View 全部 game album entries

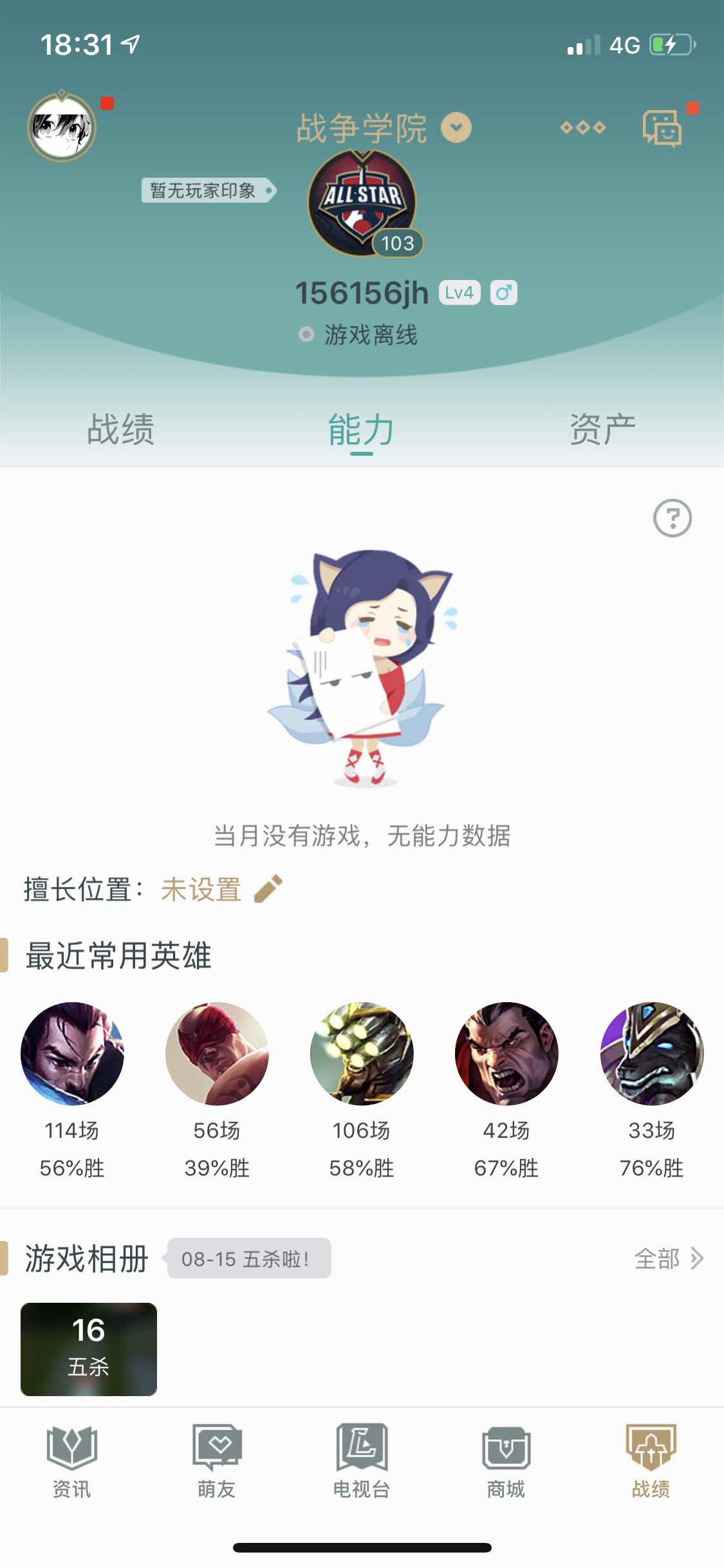pos(668,1258)
